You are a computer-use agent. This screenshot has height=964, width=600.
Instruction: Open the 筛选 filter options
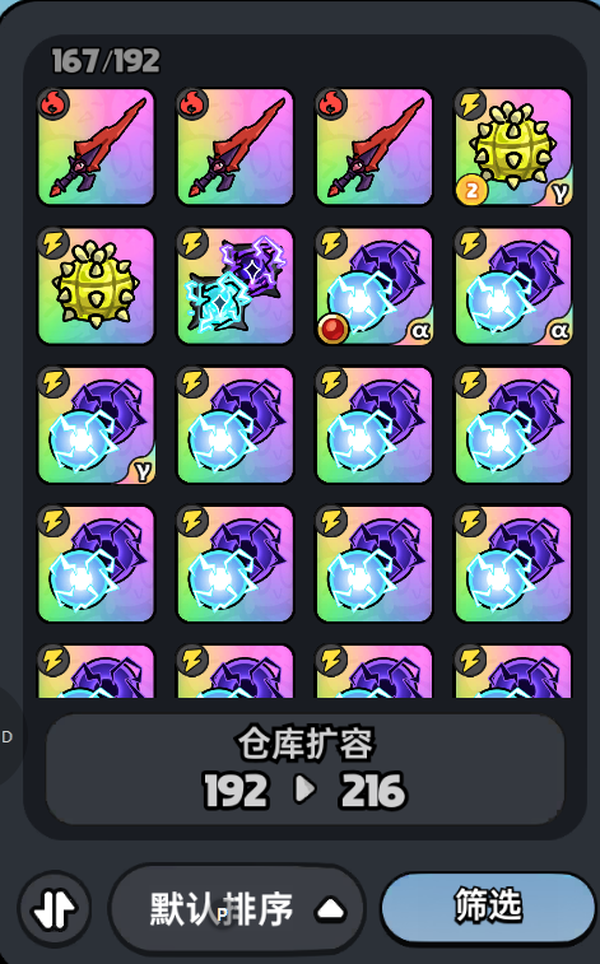click(488, 906)
